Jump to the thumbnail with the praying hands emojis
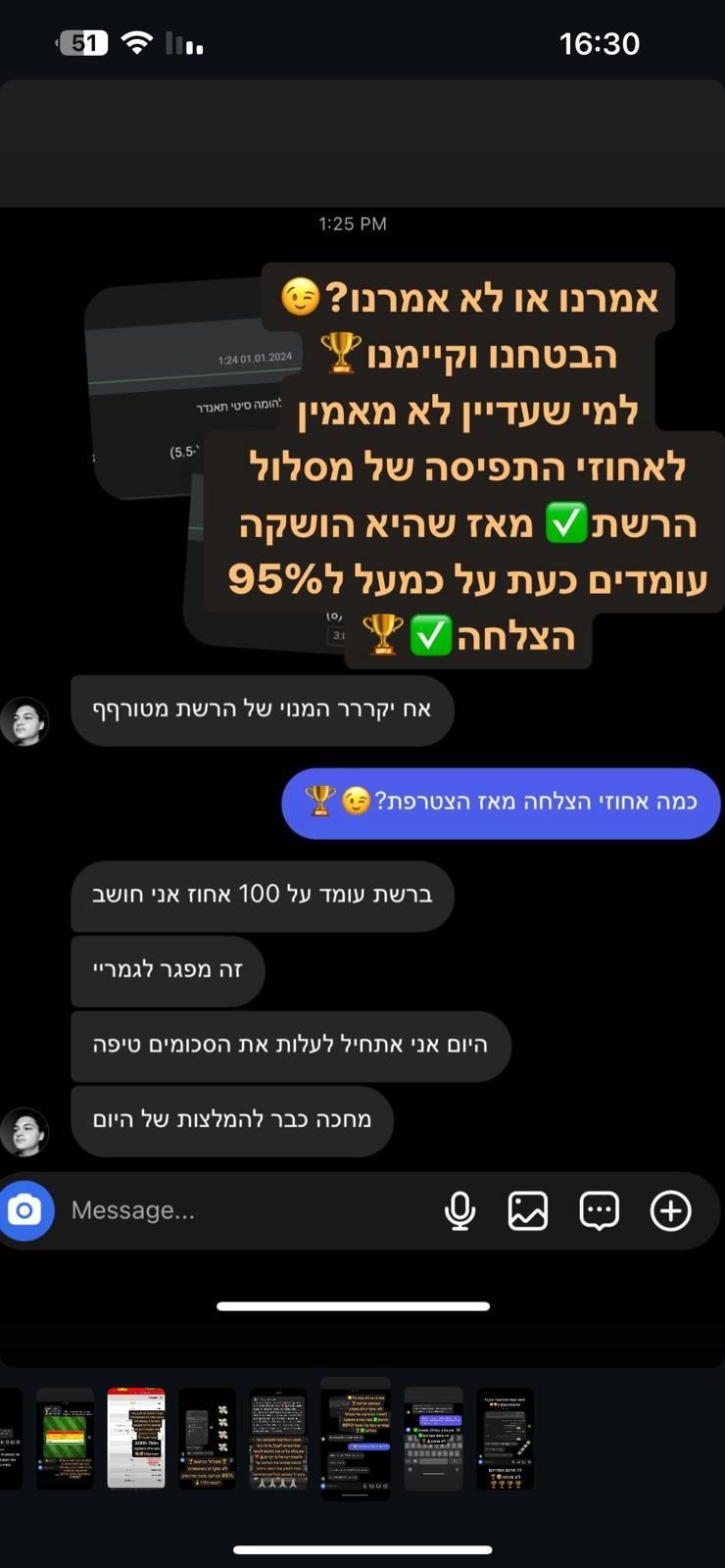Screen dimensions: 725x1568 278,1438
